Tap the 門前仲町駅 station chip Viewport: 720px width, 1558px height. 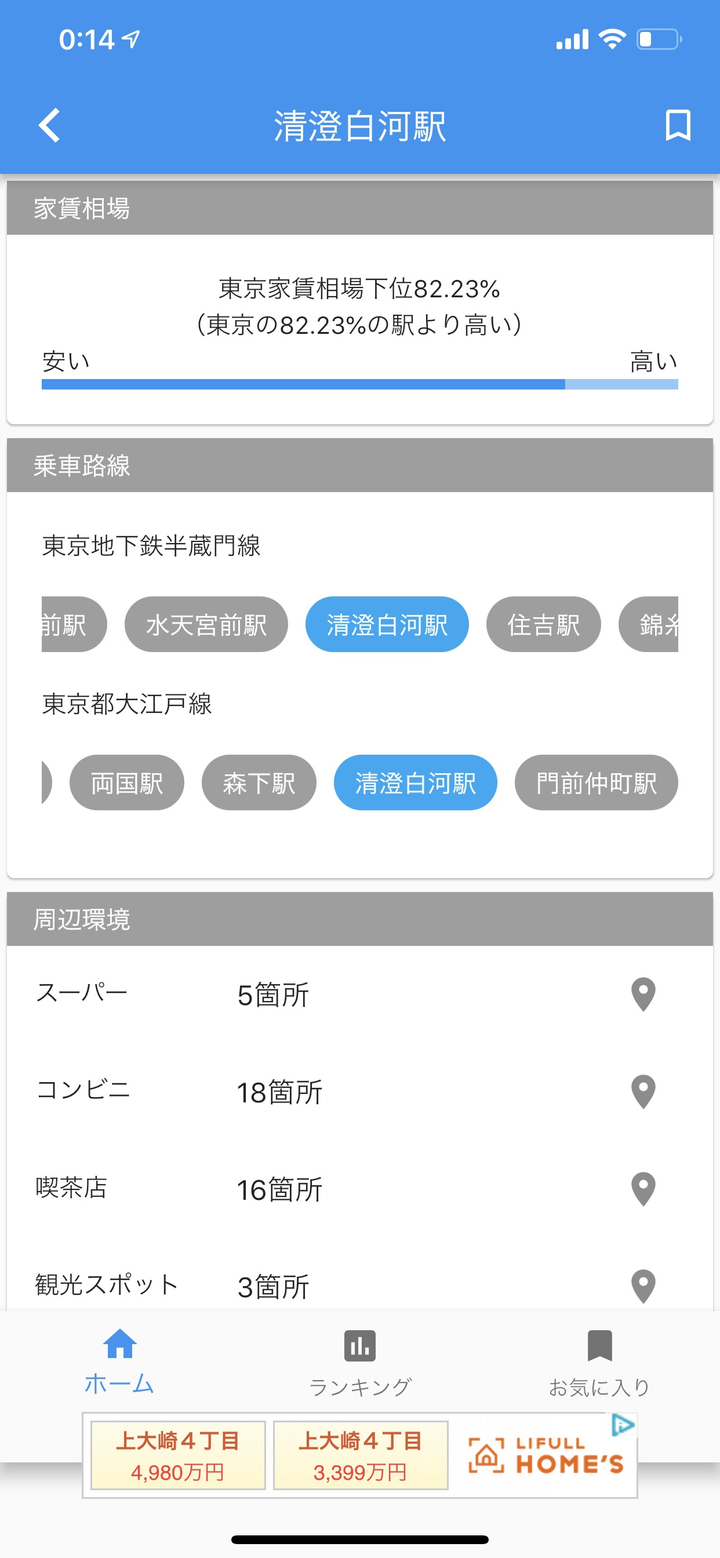(x=596, y=783)
